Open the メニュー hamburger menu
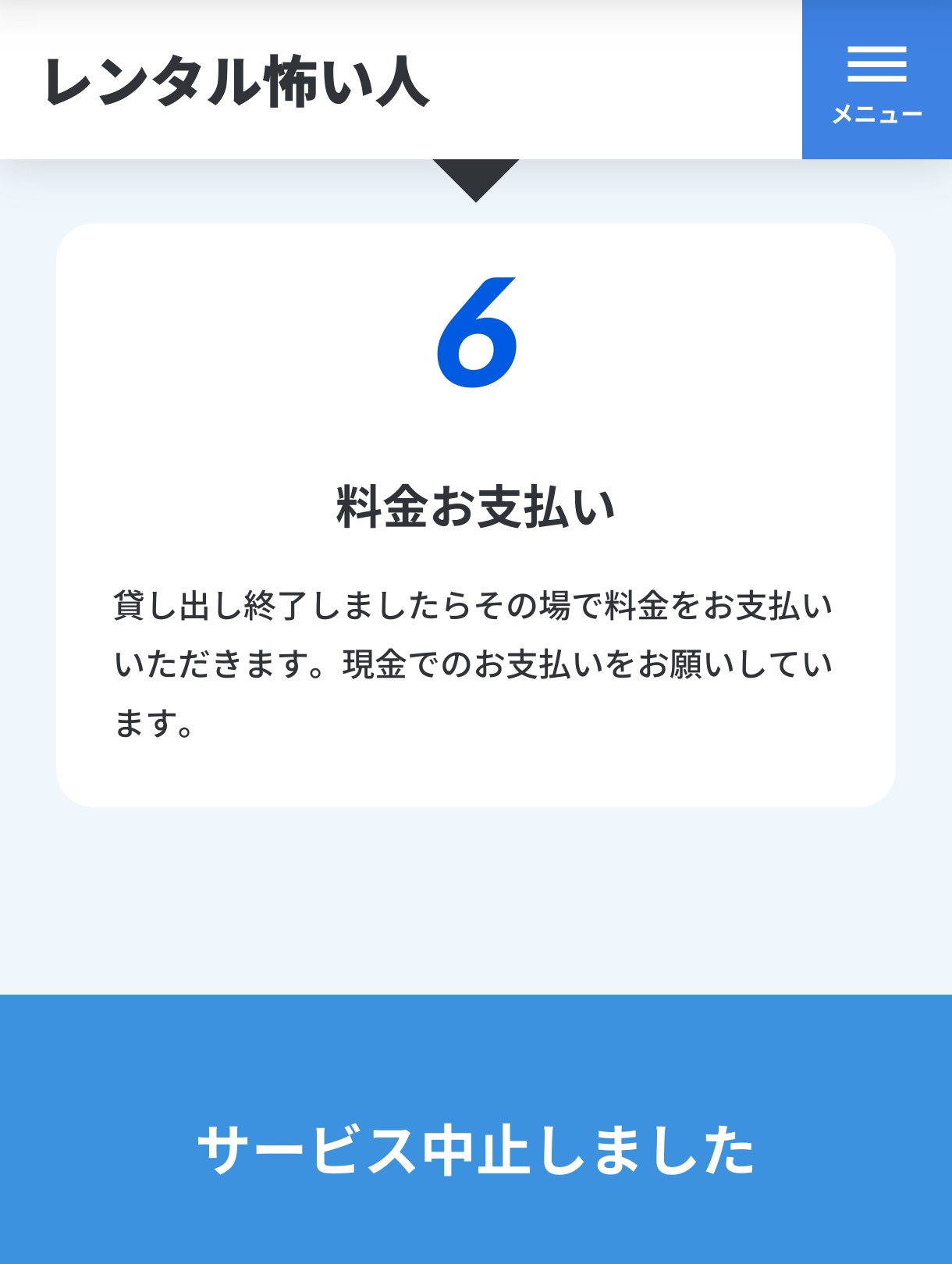 click(876, 80)
